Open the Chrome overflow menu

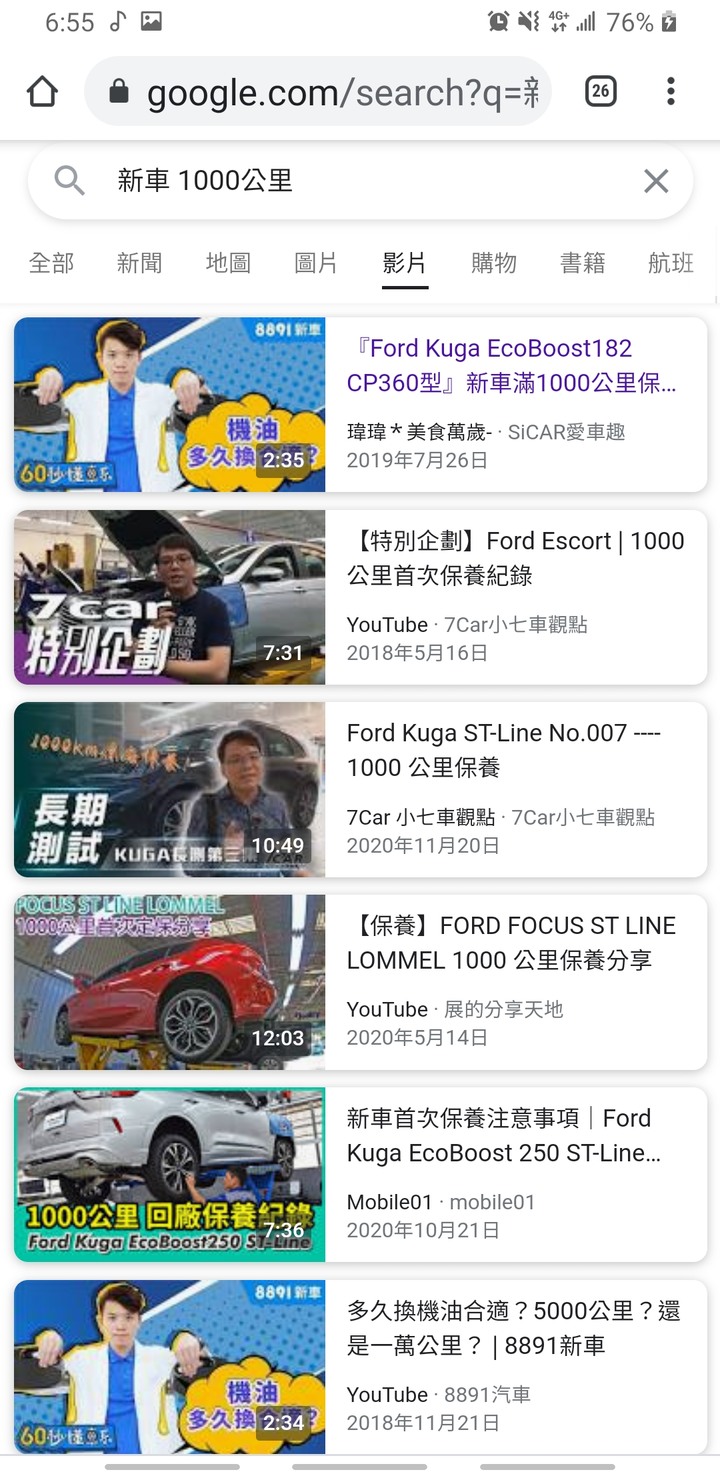(x=670, y=92)
